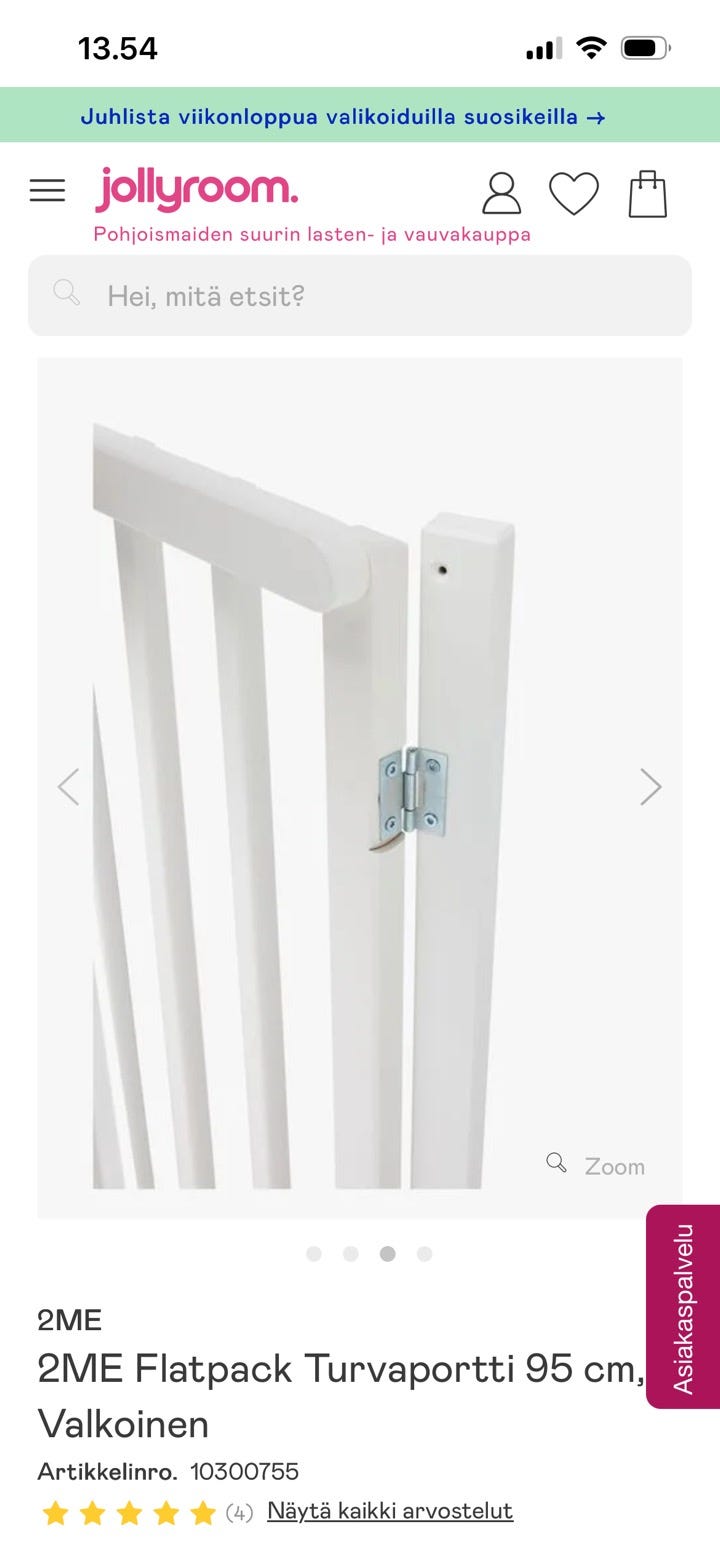Tap the 'Hei, mitä etsit?' search field
Viewport: 720px width, 1558px height.
coord(360,296)
